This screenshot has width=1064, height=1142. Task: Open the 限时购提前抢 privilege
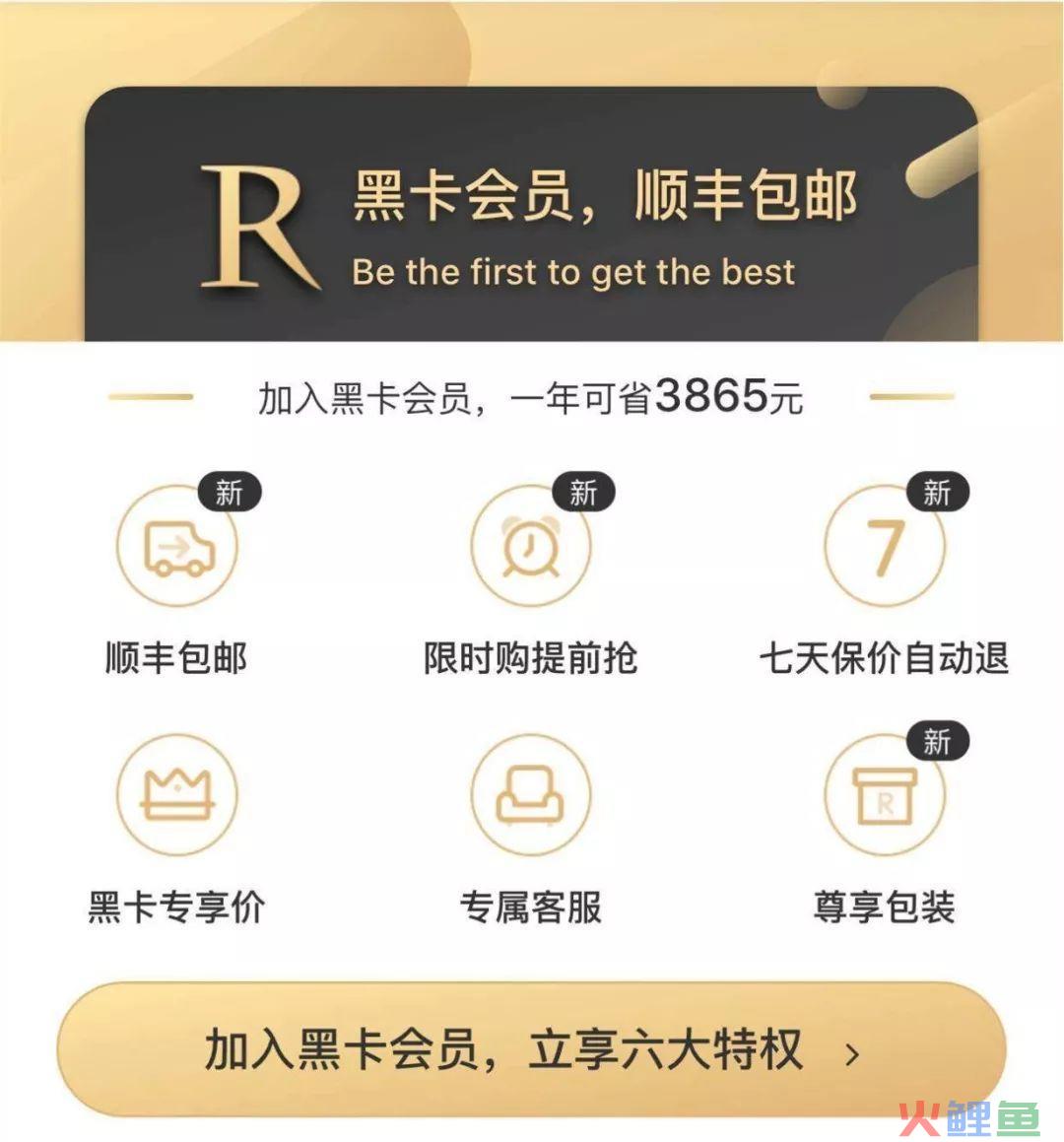pos(531,546)
